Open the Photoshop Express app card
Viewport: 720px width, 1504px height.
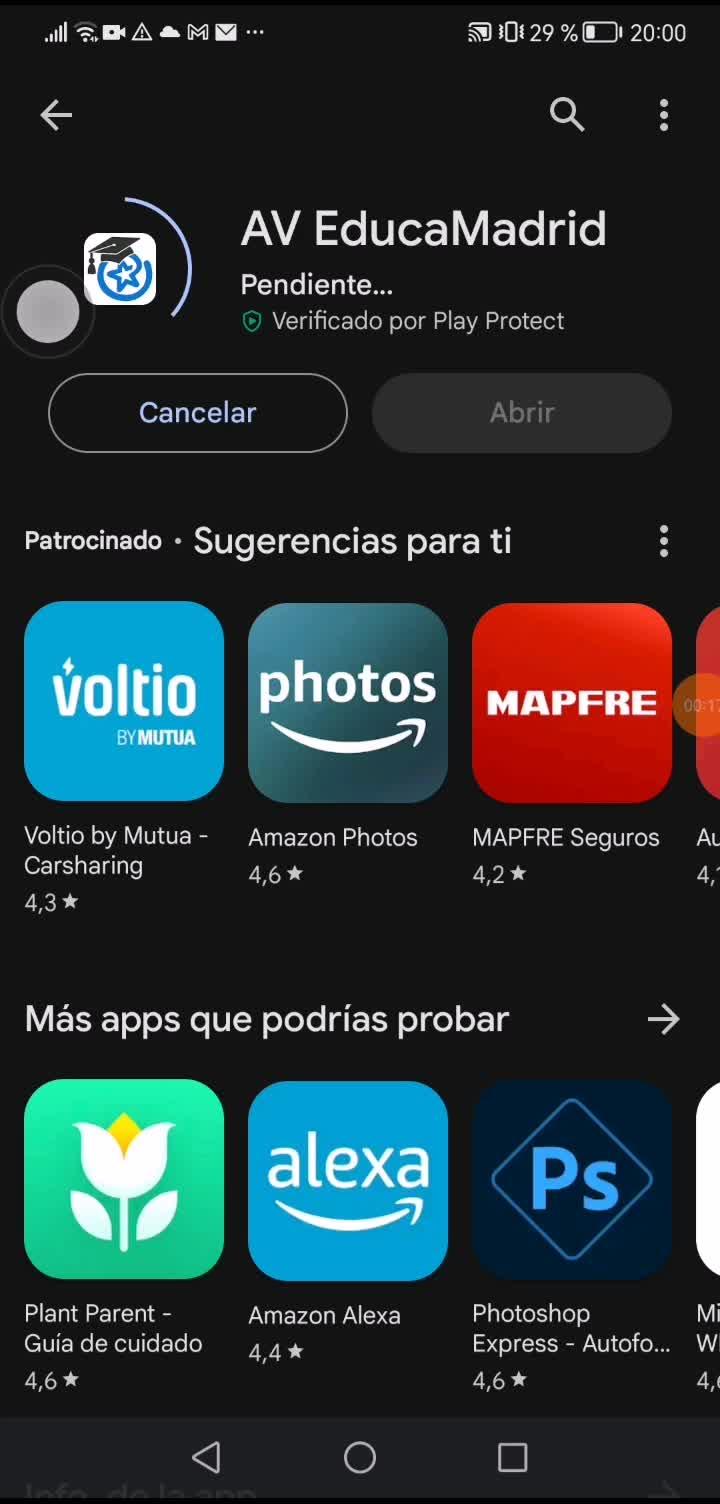pyautogui.click(x=572, y=1179)
